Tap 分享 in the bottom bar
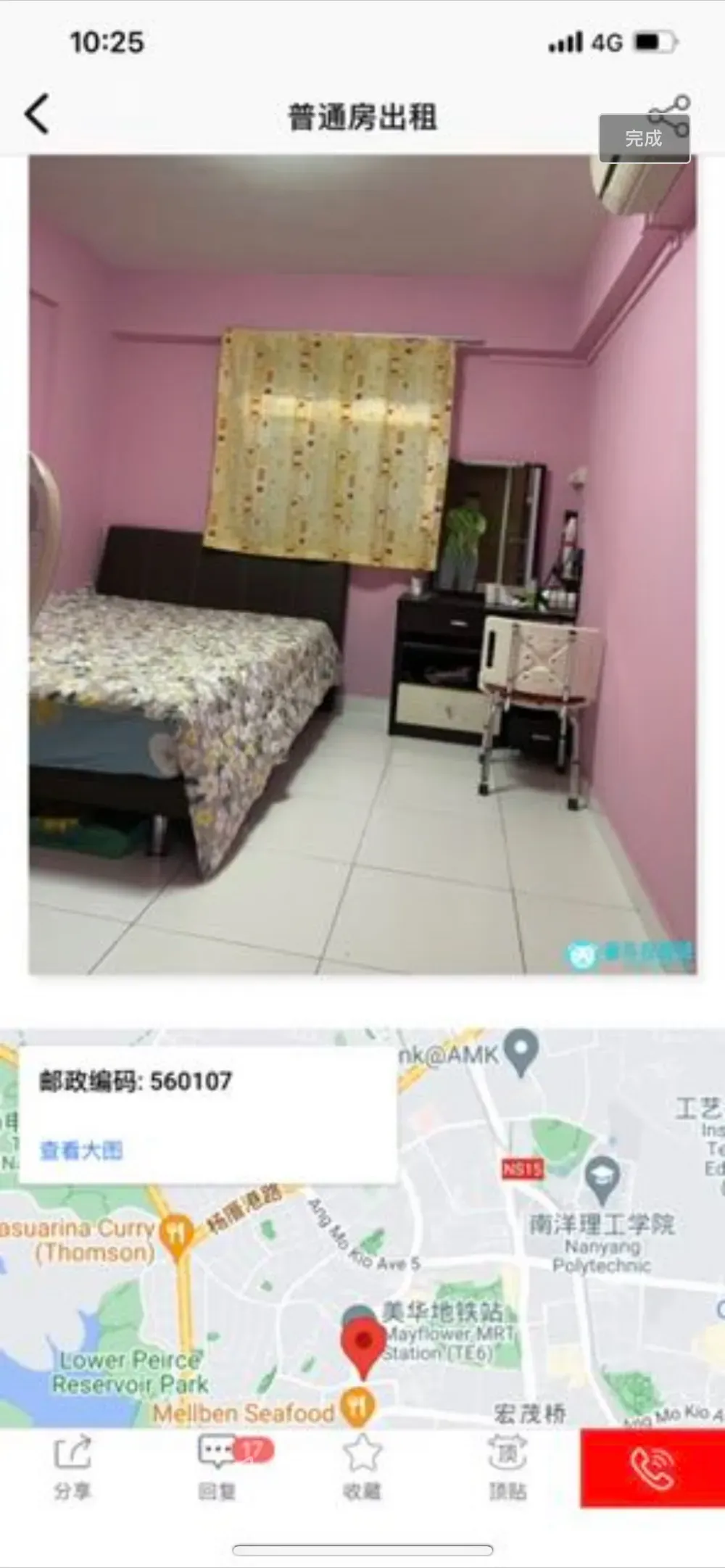Screen dimensions: 725x1568 pos(72,1467)
